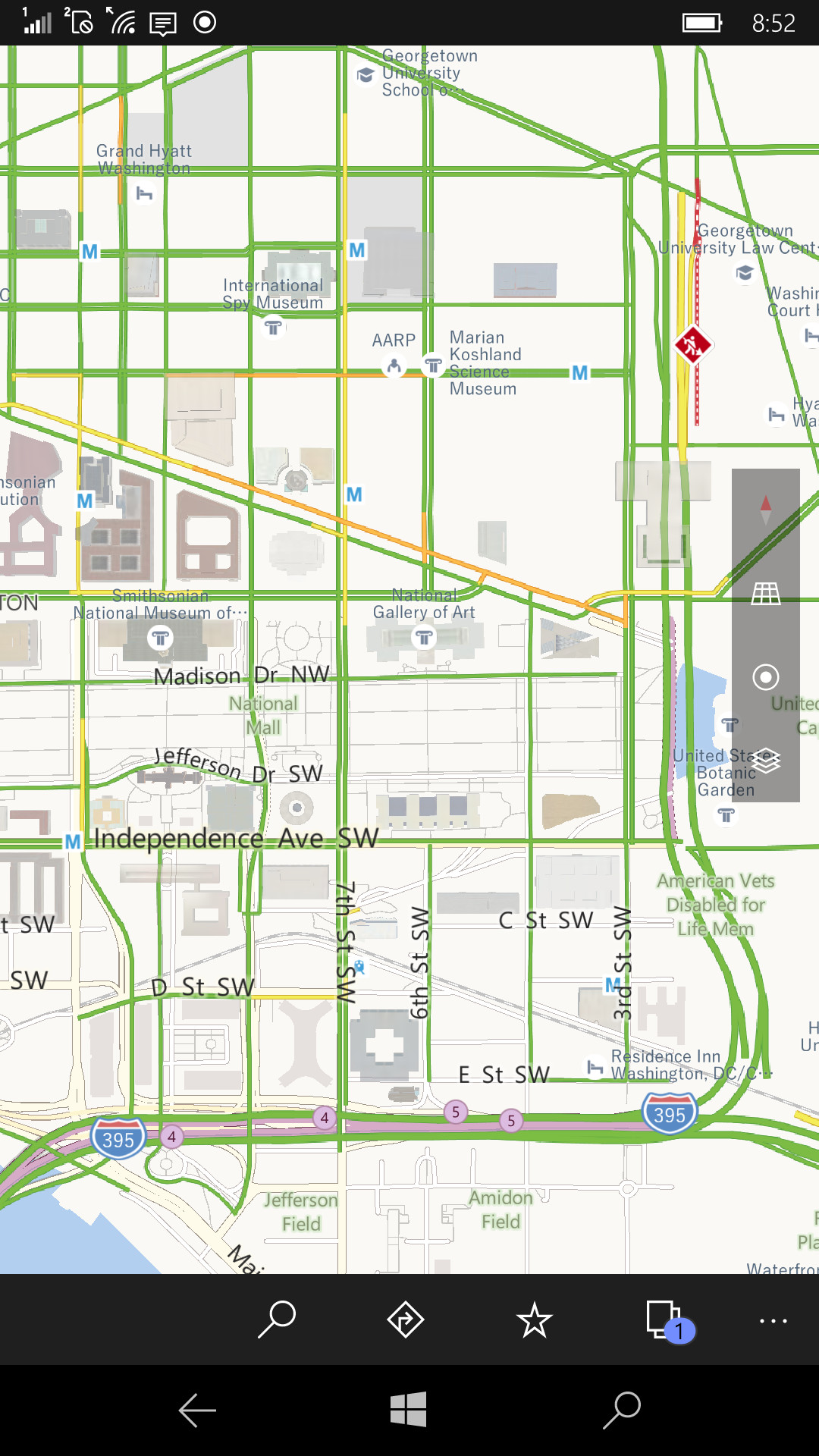Image resolution: width=819 pixels, height=1456 pixels.
Task: Open map search from the toolbar
Action: (x=277, y=1320)
